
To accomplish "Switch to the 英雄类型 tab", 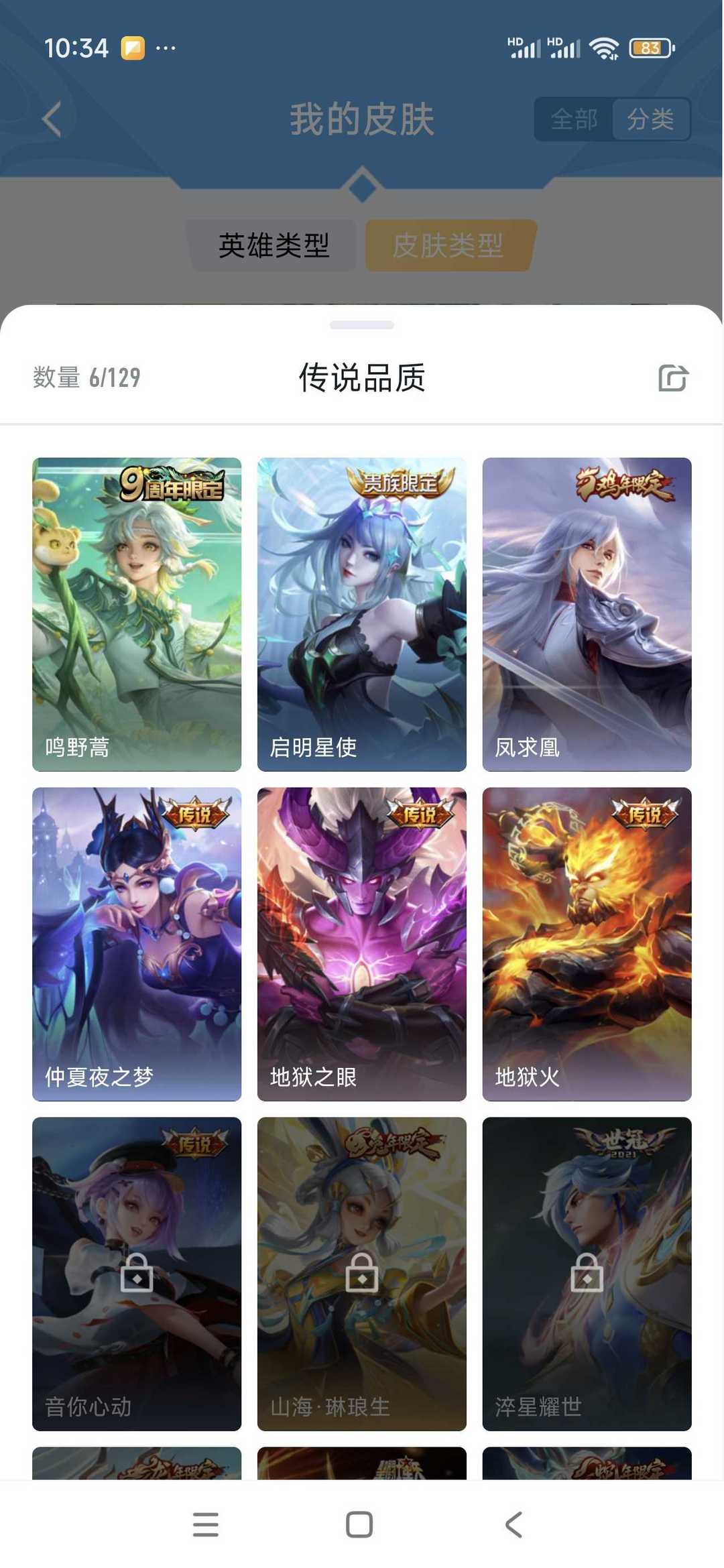I will (274, 245).
